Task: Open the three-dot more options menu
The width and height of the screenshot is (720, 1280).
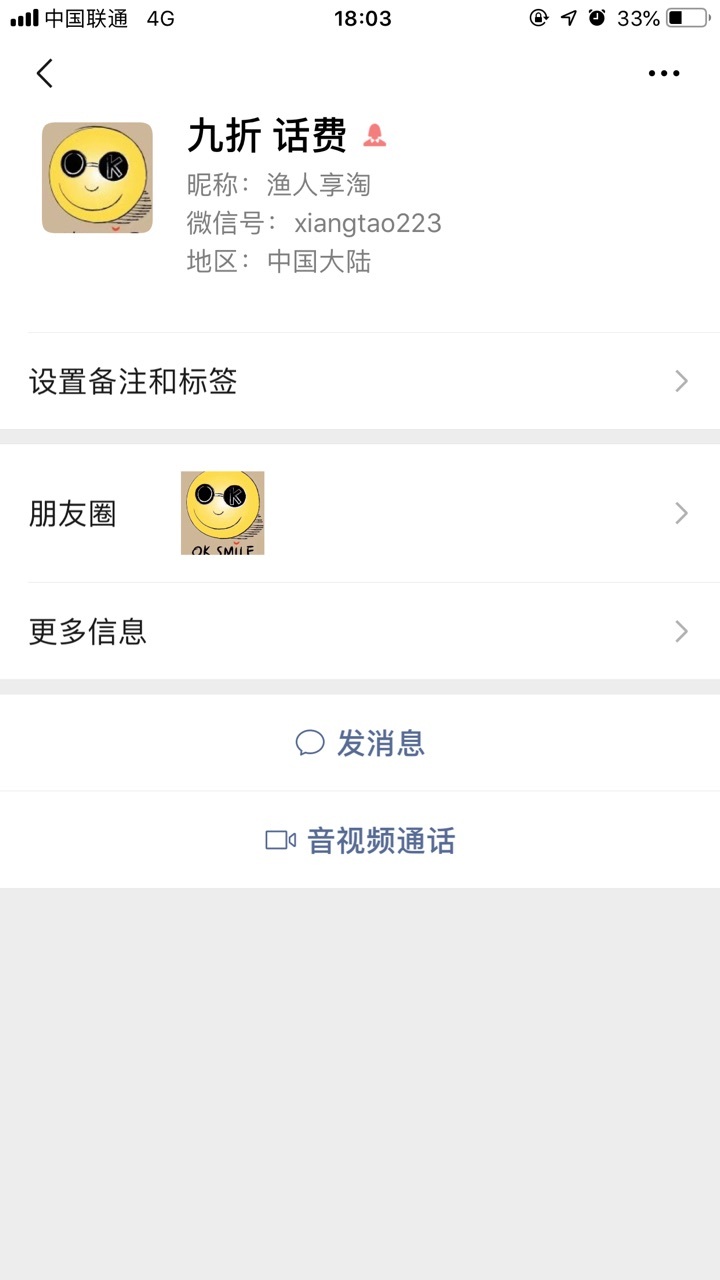Action: (664, 73)
